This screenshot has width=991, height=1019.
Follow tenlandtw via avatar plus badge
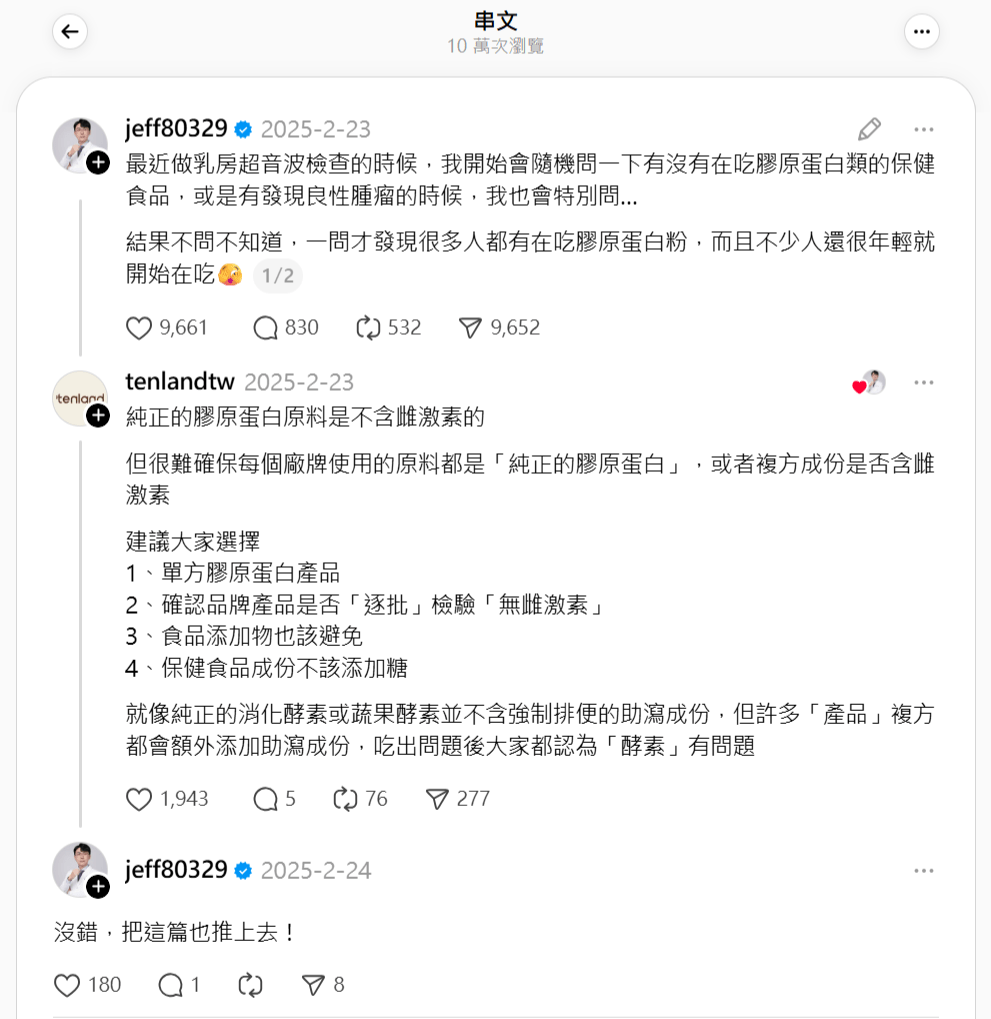[x=98, y=415]
